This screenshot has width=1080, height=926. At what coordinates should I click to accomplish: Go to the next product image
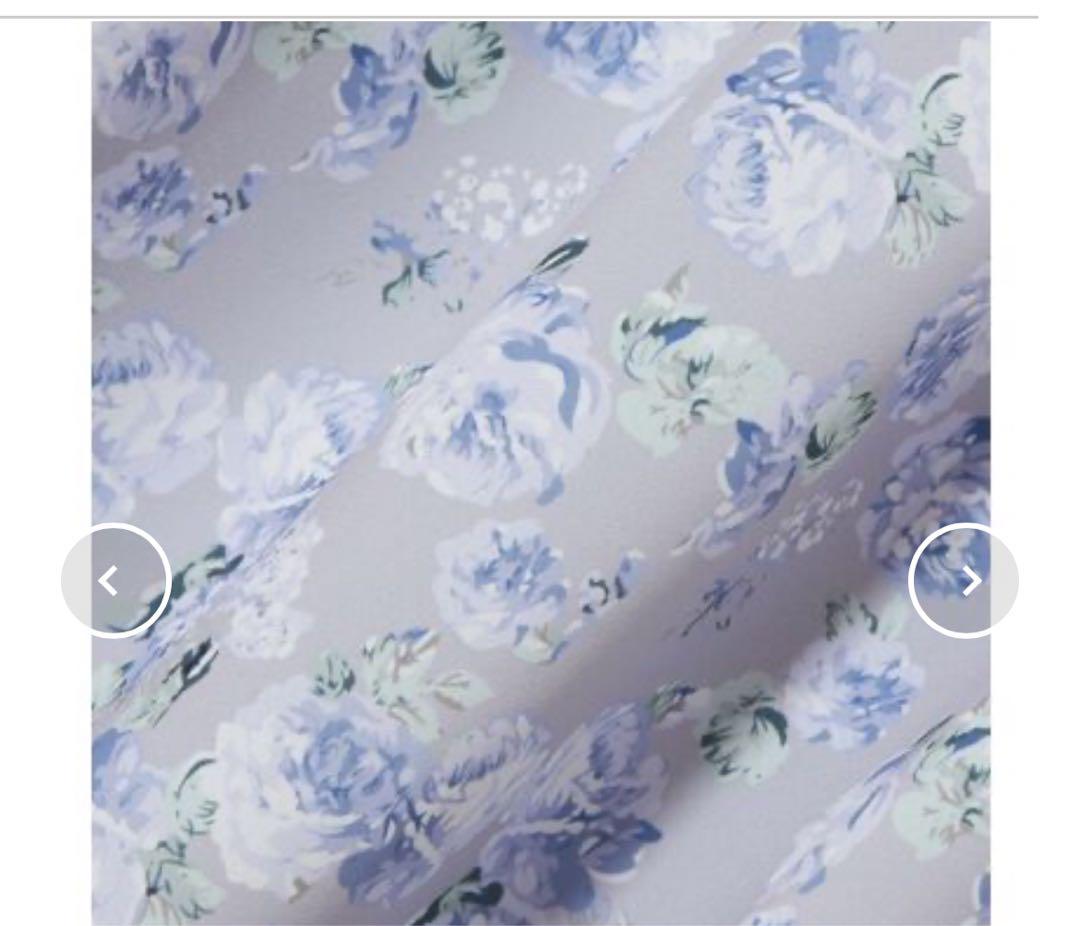963,580
